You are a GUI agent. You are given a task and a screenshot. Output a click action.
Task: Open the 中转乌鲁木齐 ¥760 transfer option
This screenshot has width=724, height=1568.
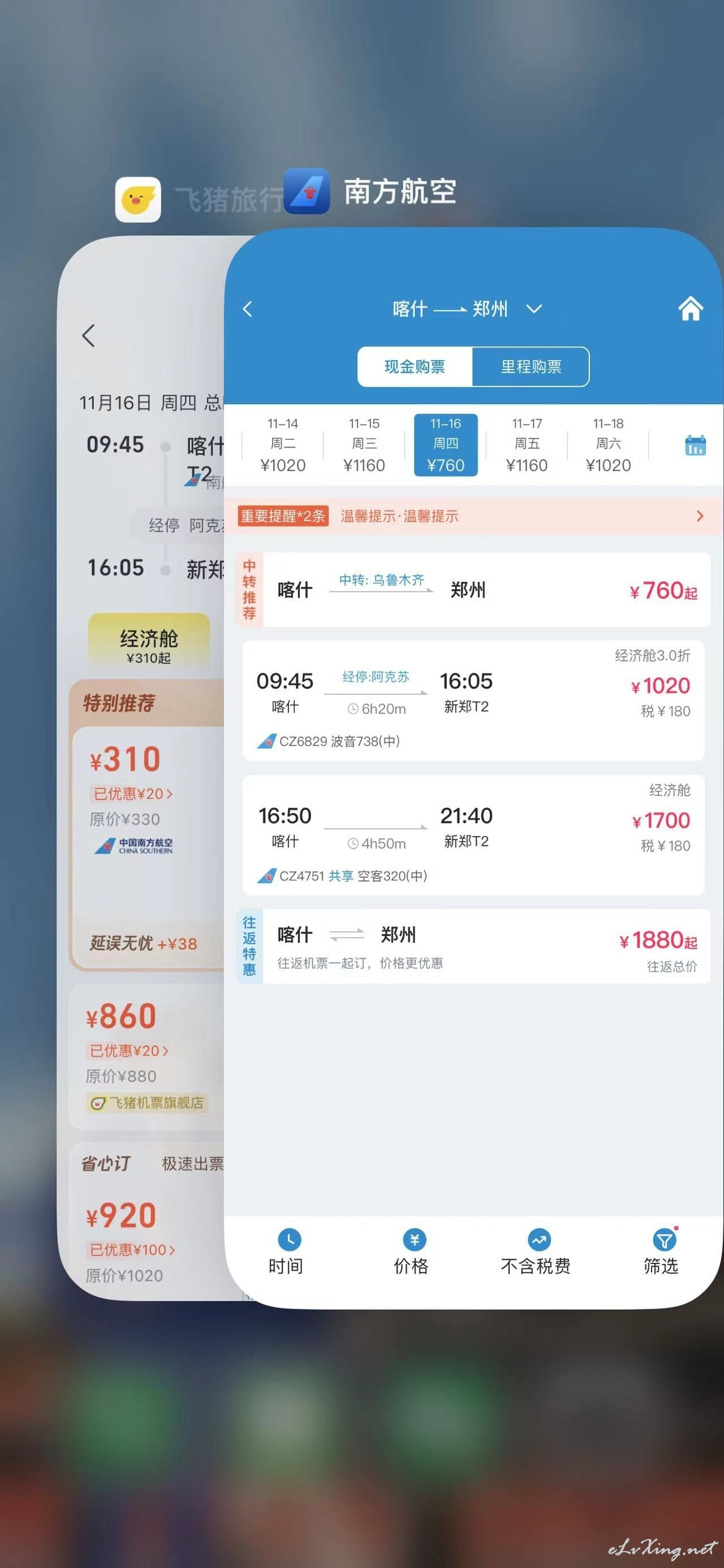(x=473, y=589)
